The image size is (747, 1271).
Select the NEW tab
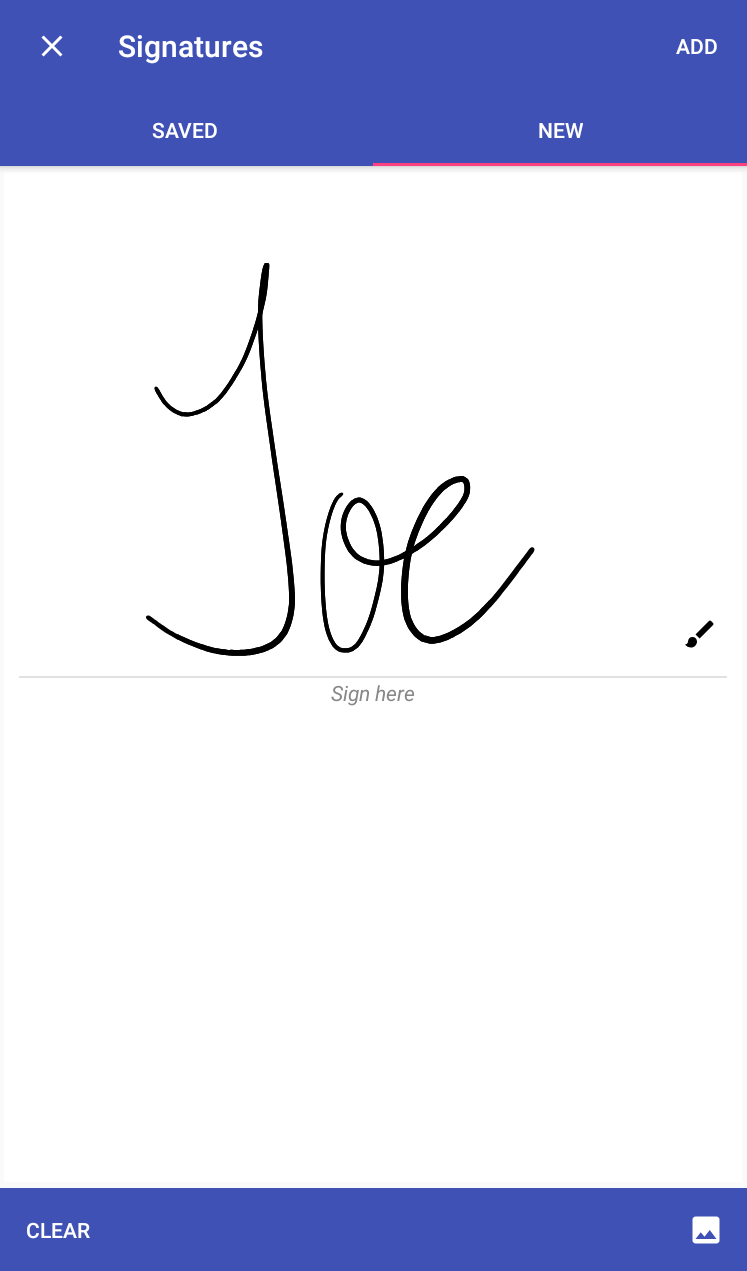coord(560,131)
